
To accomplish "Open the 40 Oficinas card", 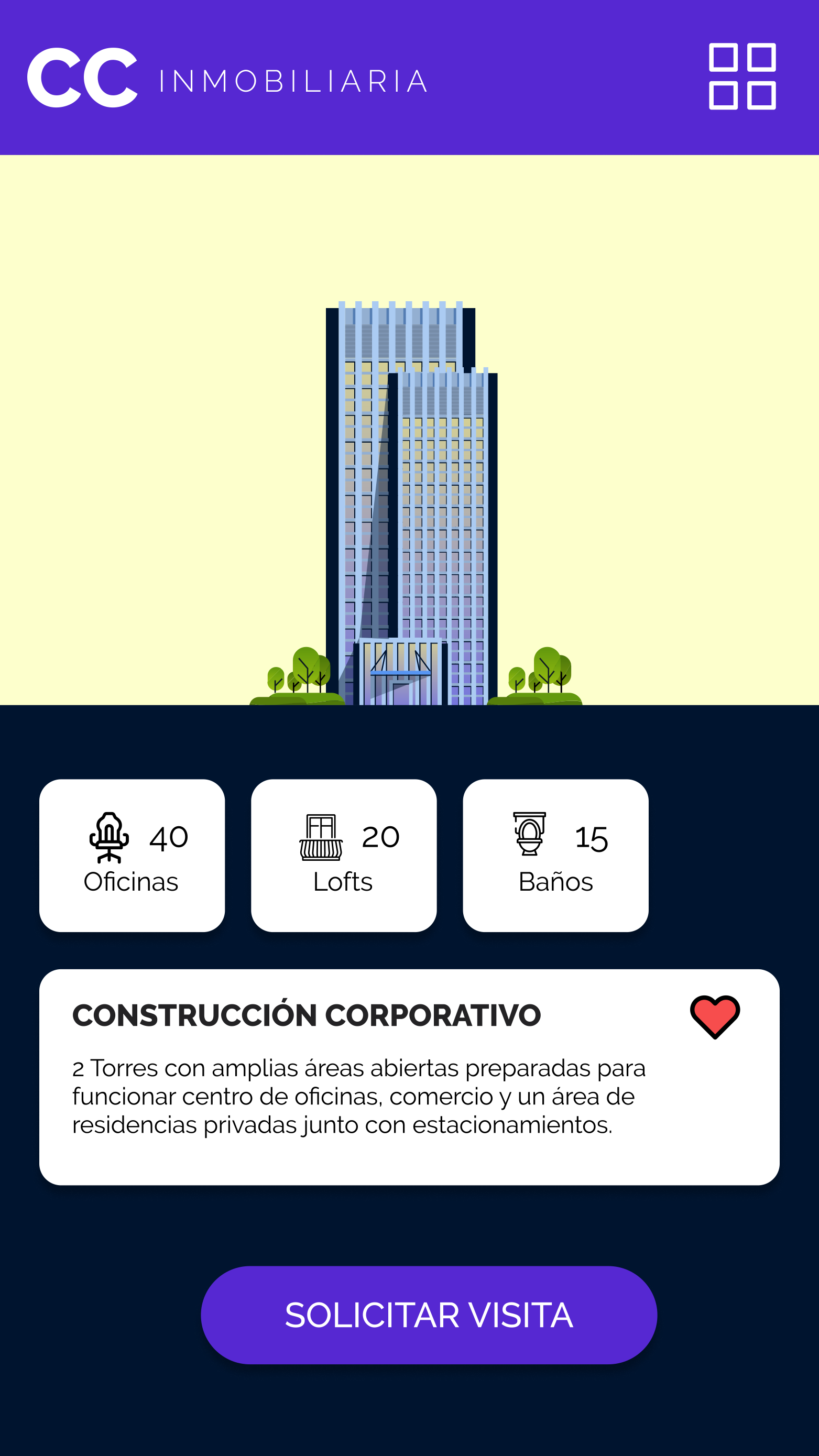I will tap(132, 855).
